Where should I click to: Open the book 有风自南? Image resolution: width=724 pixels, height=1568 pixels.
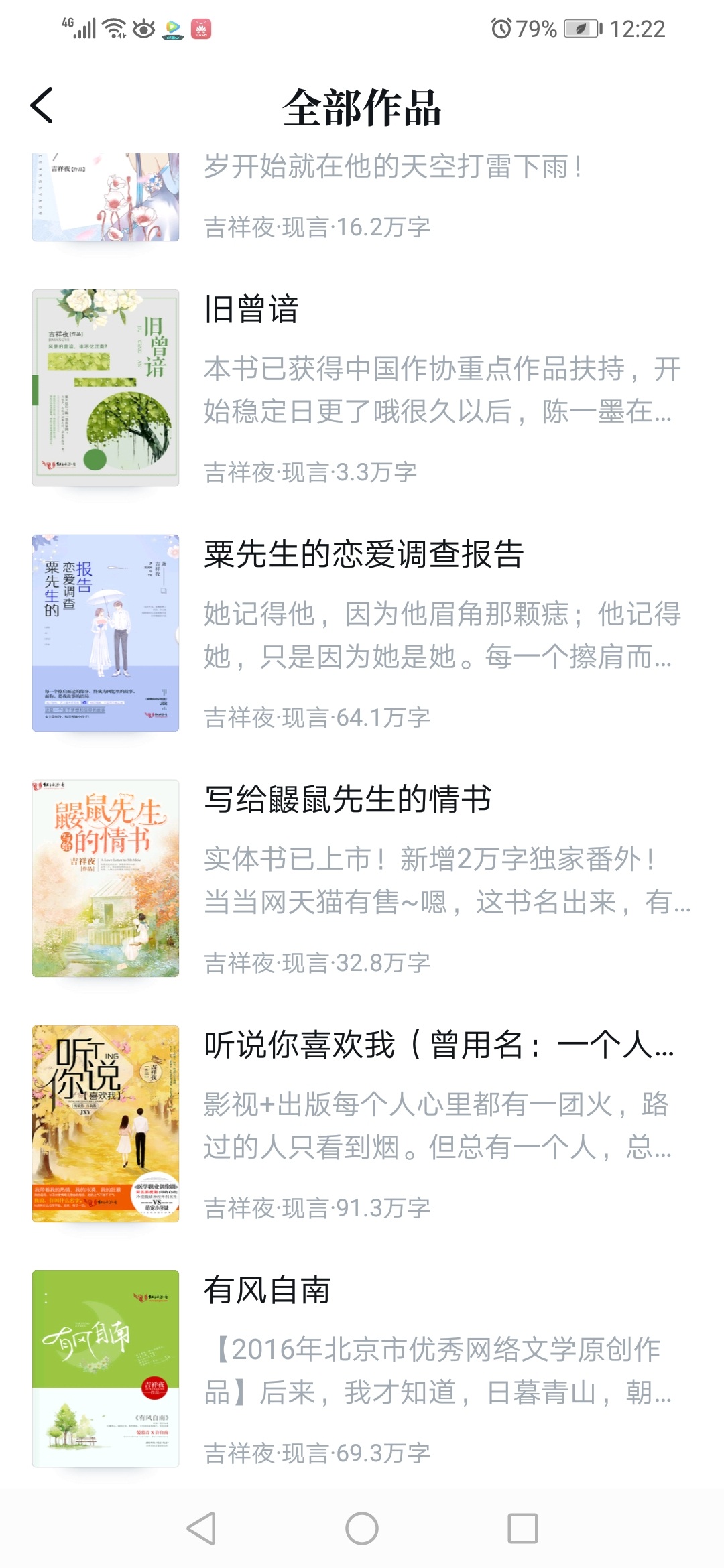click(x=362, y=1369)
